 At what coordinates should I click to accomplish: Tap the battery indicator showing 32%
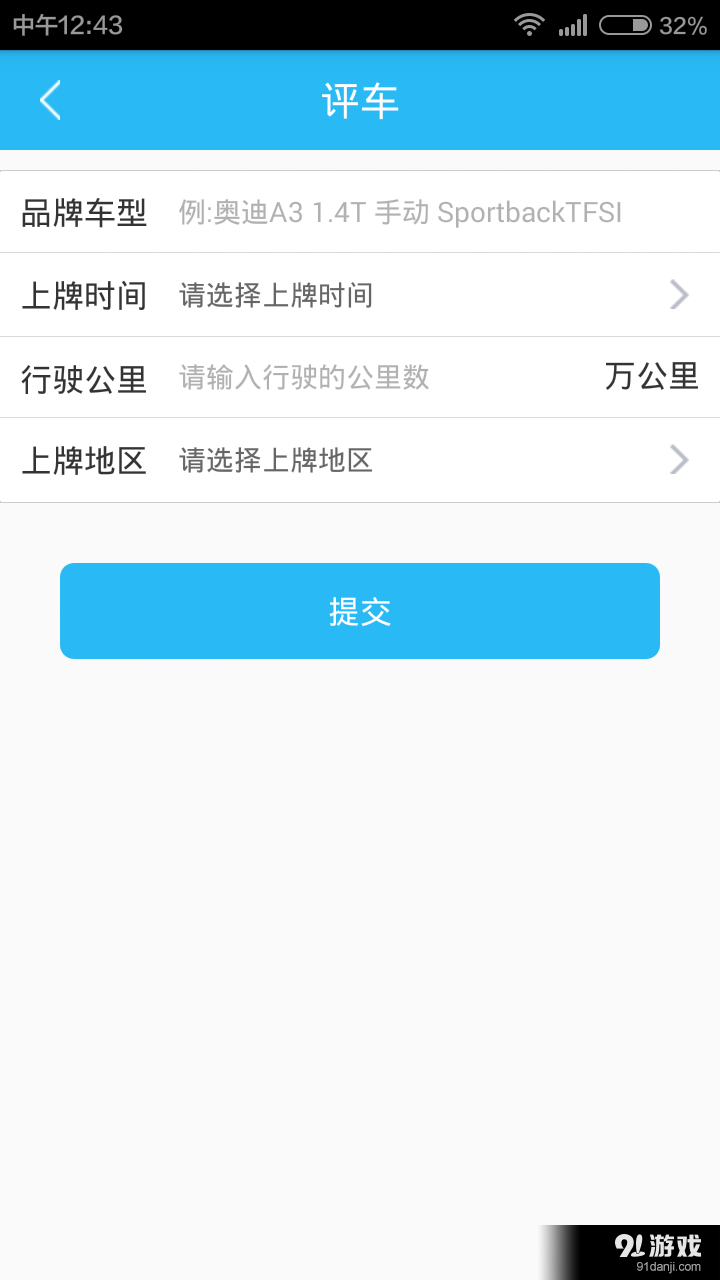pos(628,27)
